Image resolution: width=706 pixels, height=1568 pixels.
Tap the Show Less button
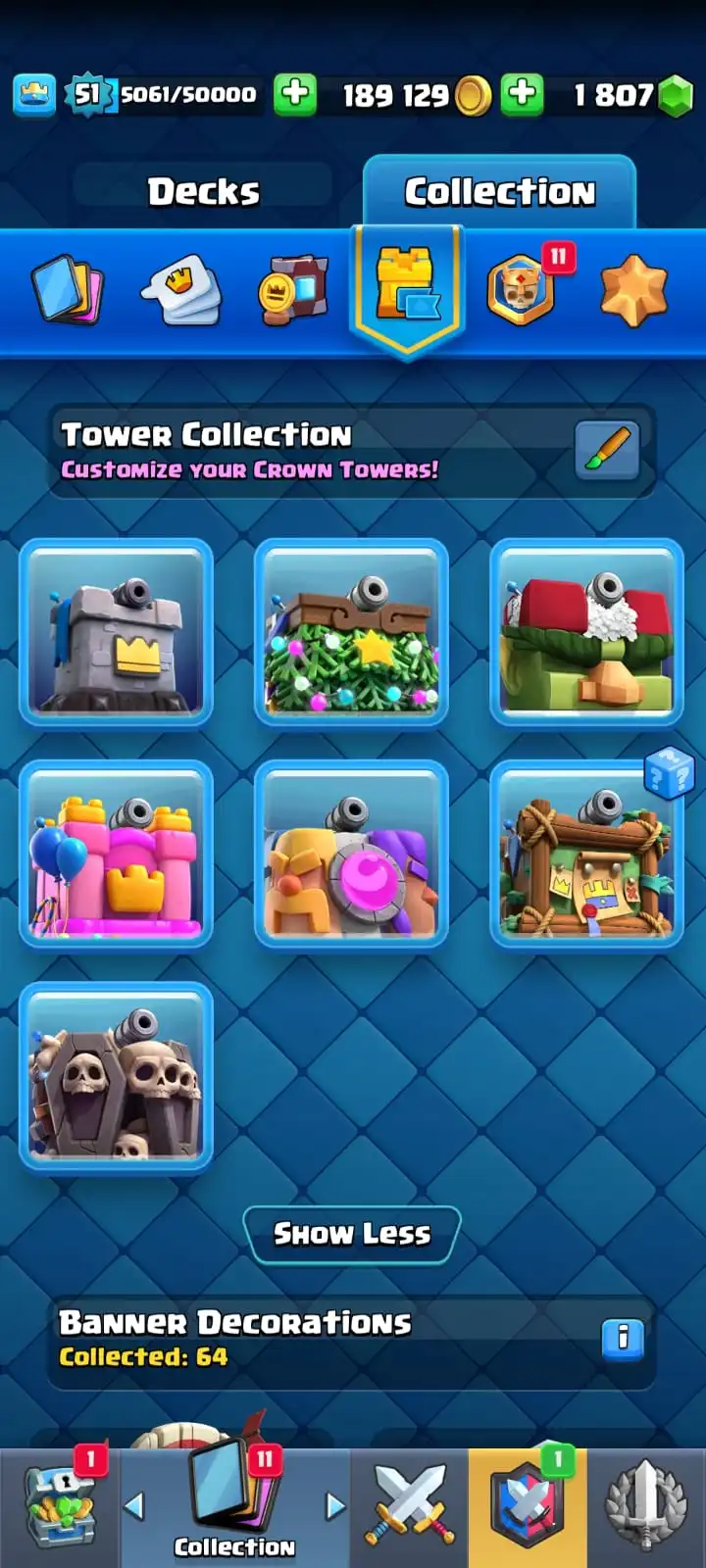point(352,1234)
